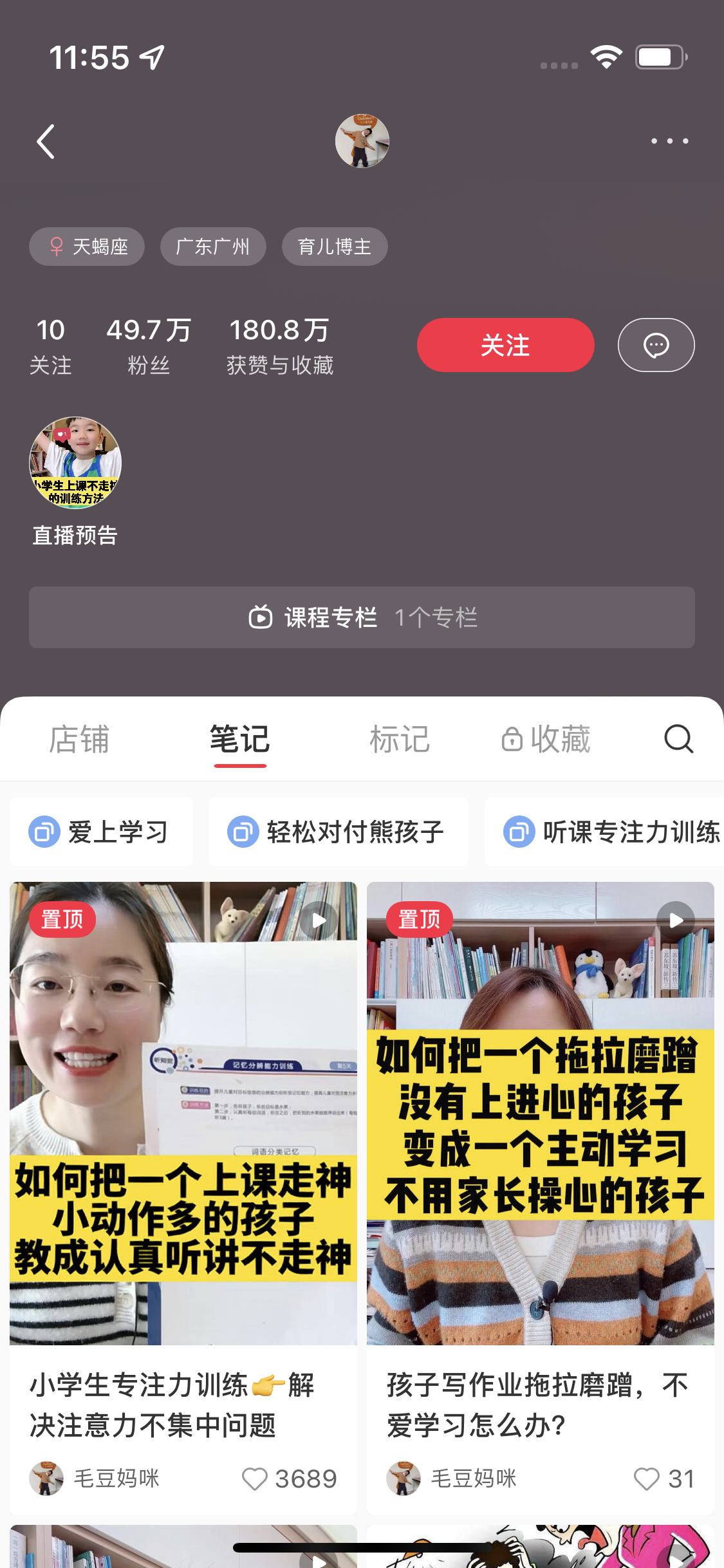Open private message chat bubble button

pyautogui.click(x=656, y=345)
